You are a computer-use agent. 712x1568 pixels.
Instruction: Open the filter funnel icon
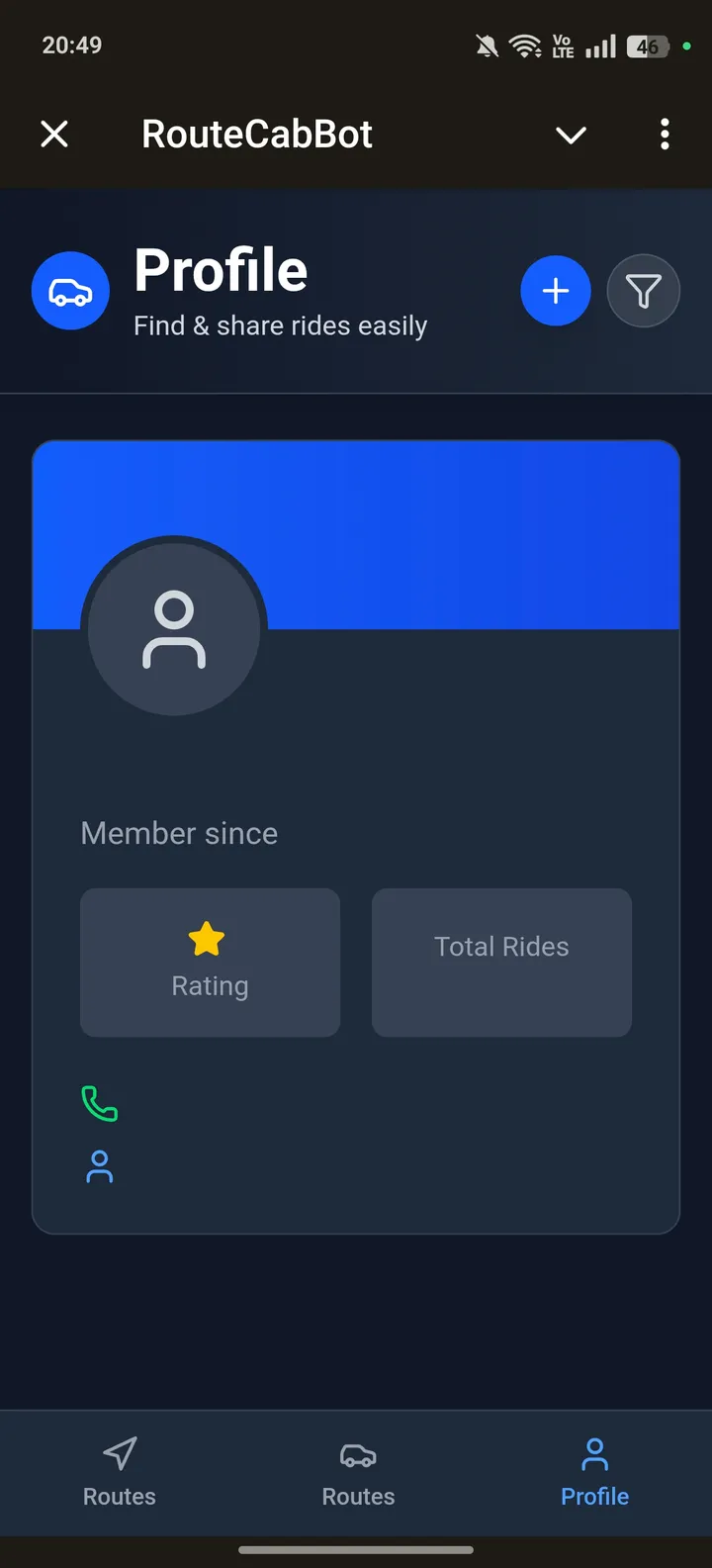click(643, 290)
